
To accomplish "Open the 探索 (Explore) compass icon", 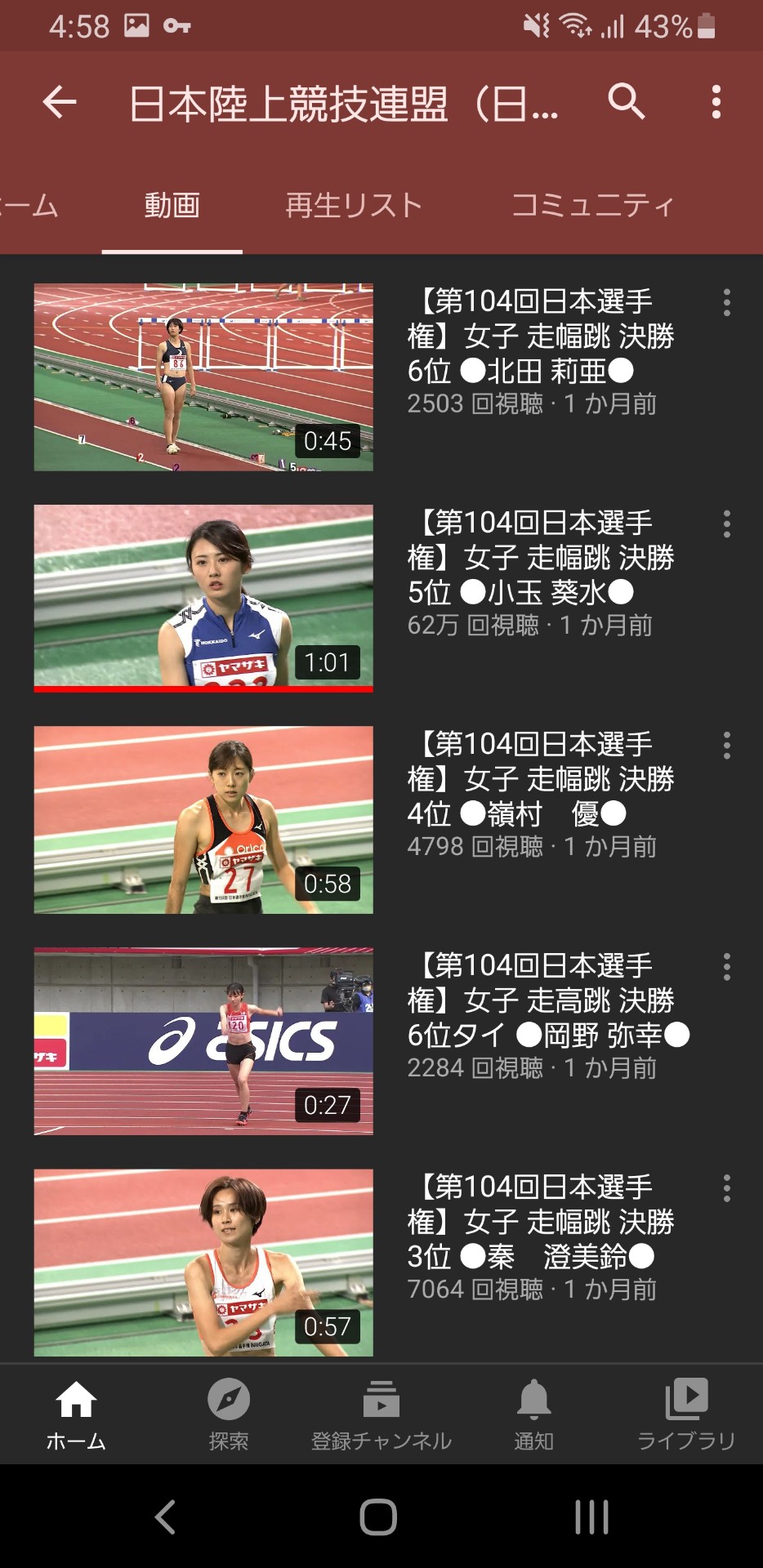I will (229, 1413).
